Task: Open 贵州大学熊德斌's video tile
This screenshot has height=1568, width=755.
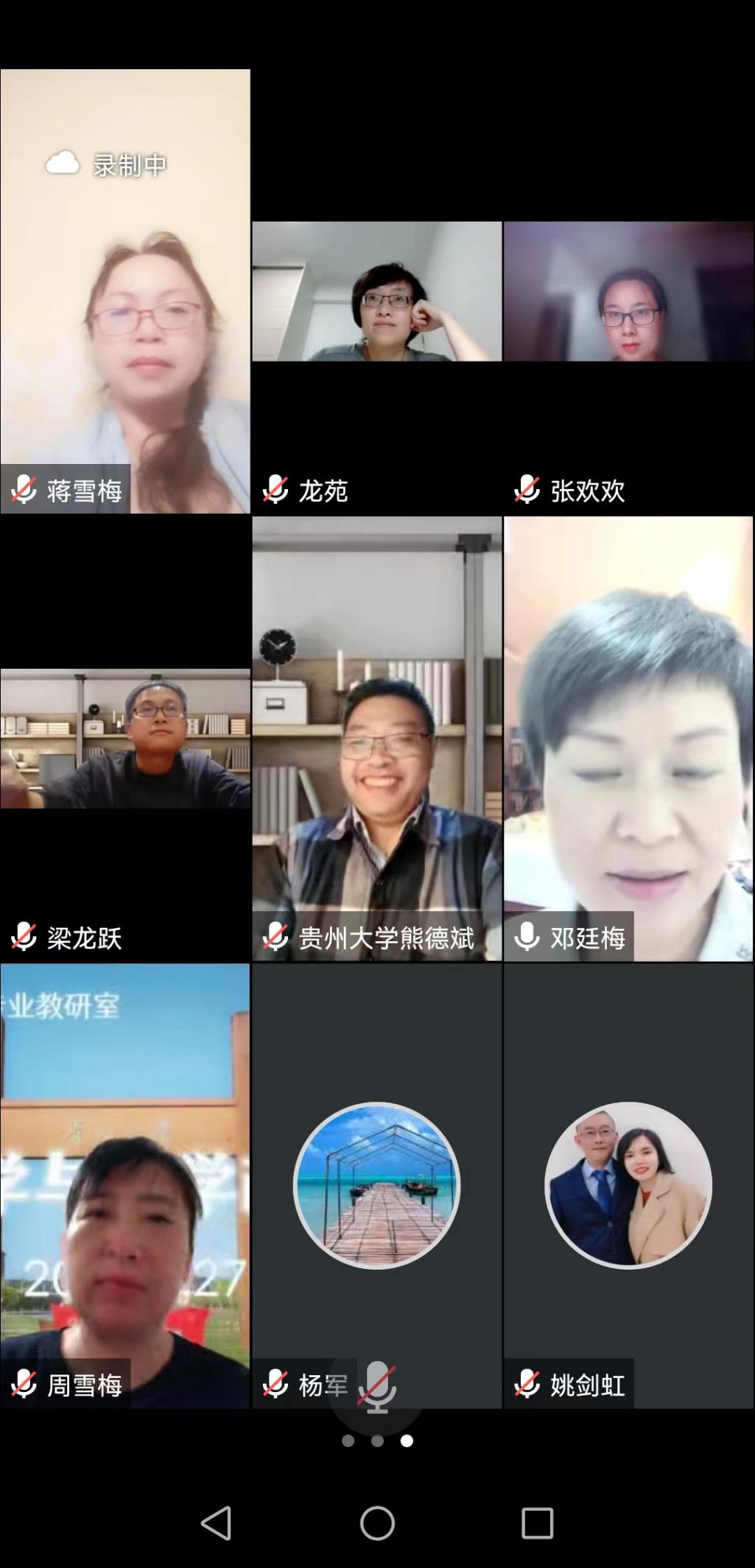Action: tap(376, 739)
